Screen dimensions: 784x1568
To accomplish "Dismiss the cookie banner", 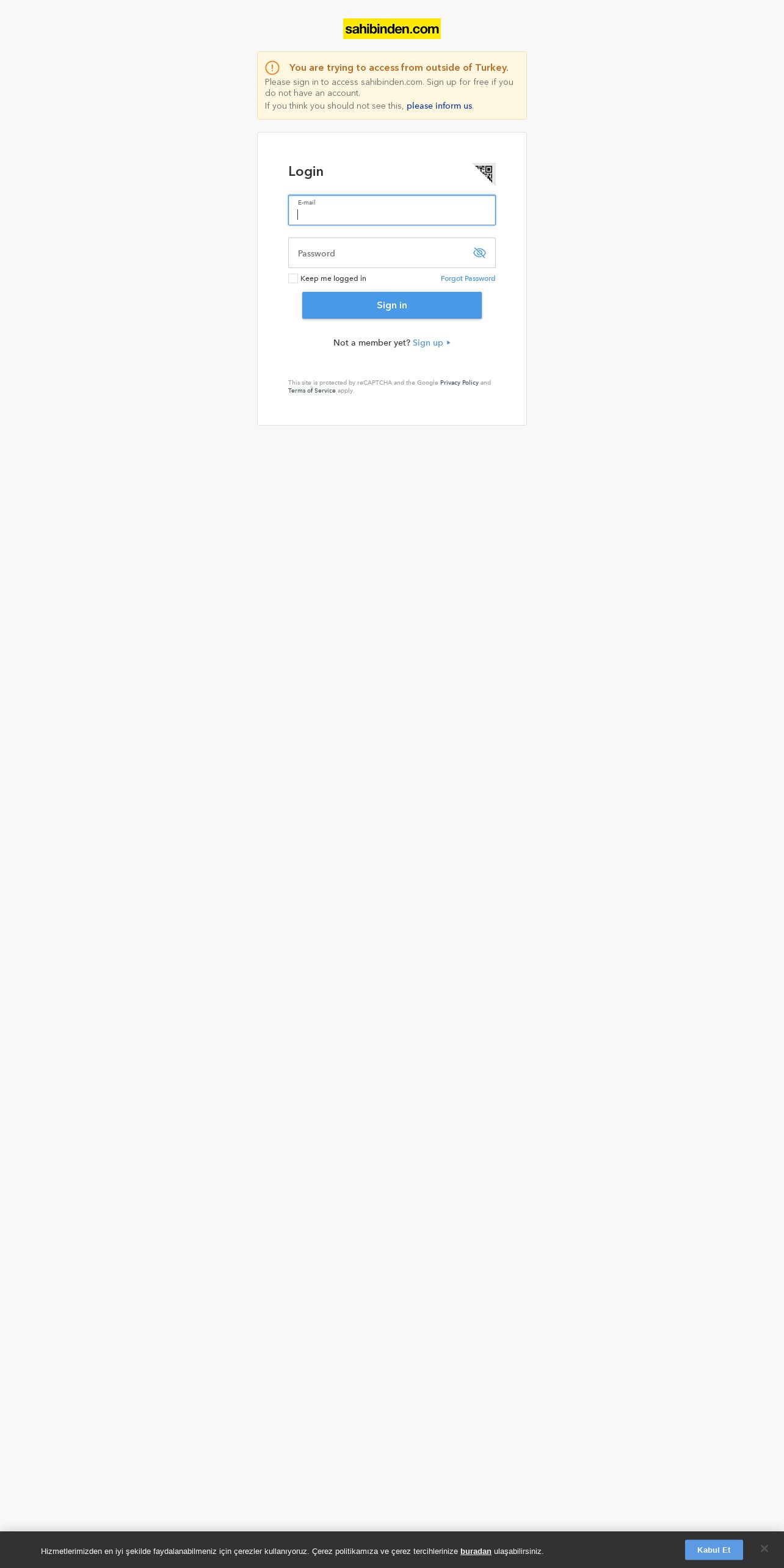I will coord(764,1548).
